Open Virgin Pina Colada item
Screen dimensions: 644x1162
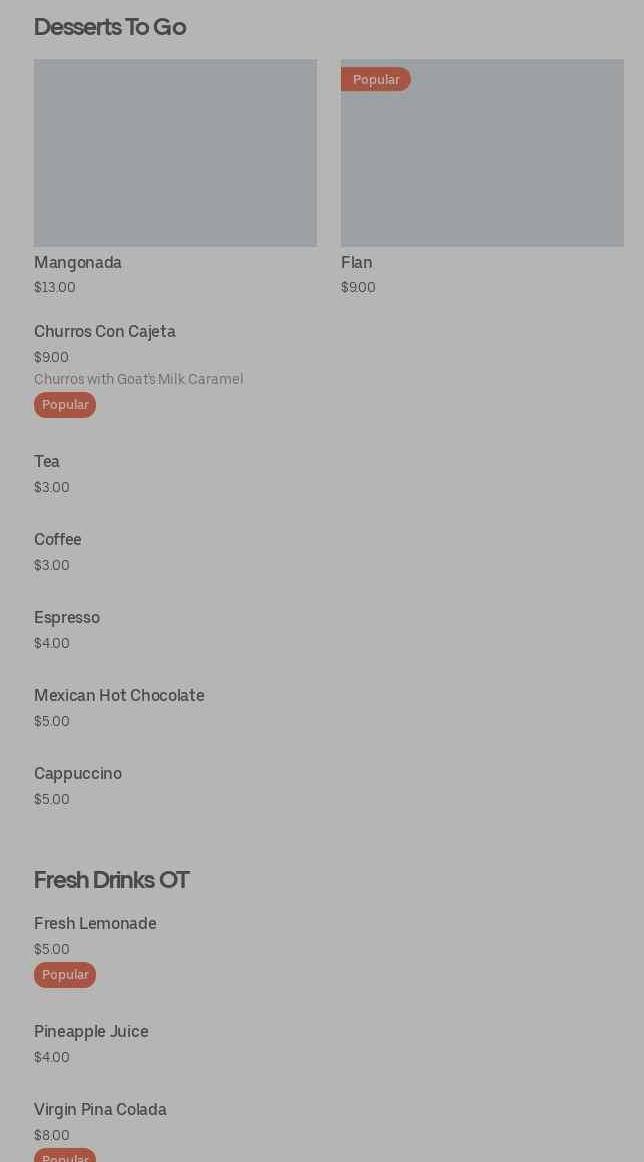(100, 1110)
